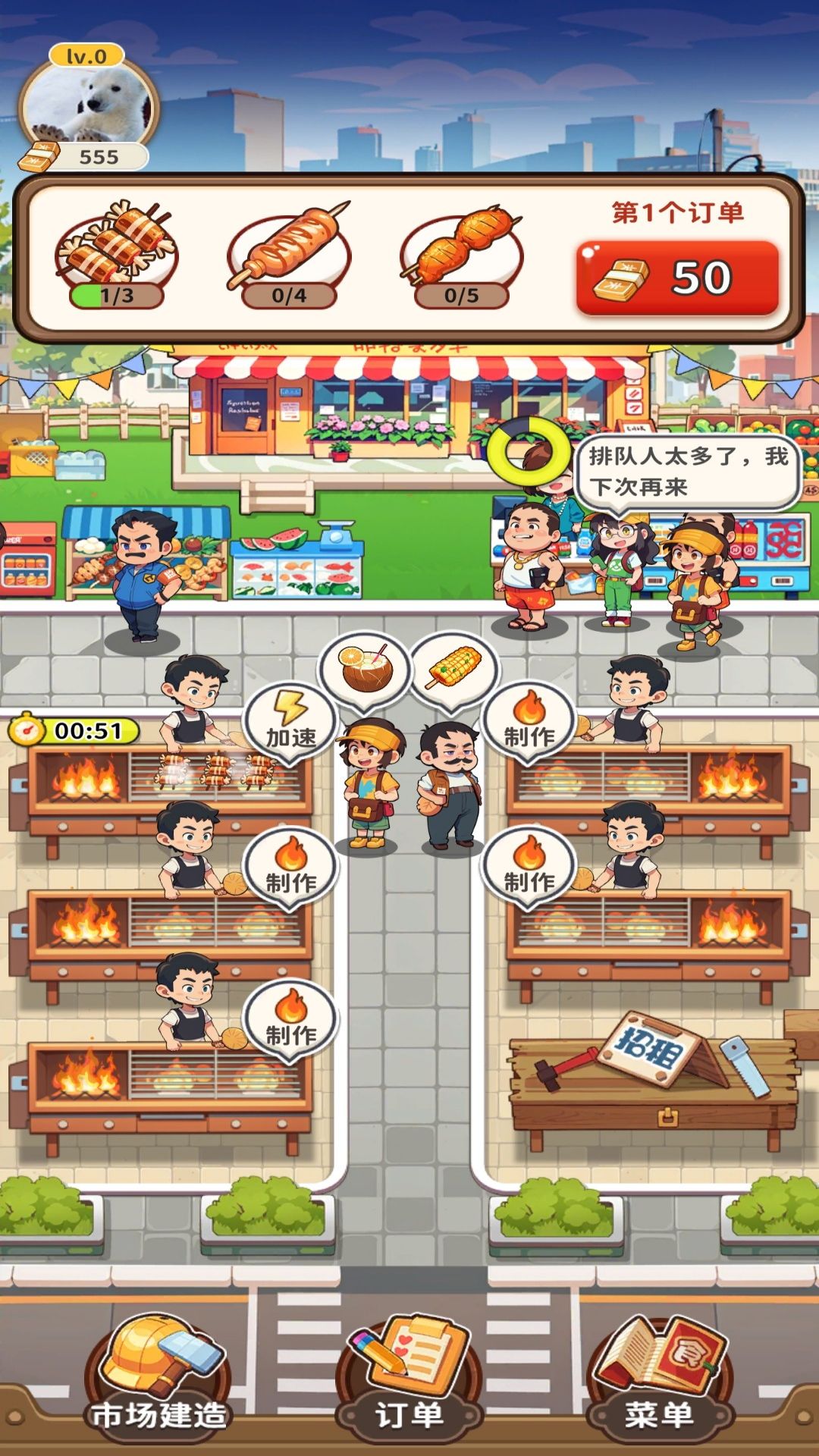
Task: Tap the customer's coconut drink order bubble
Action: click(x=366, y=667)
